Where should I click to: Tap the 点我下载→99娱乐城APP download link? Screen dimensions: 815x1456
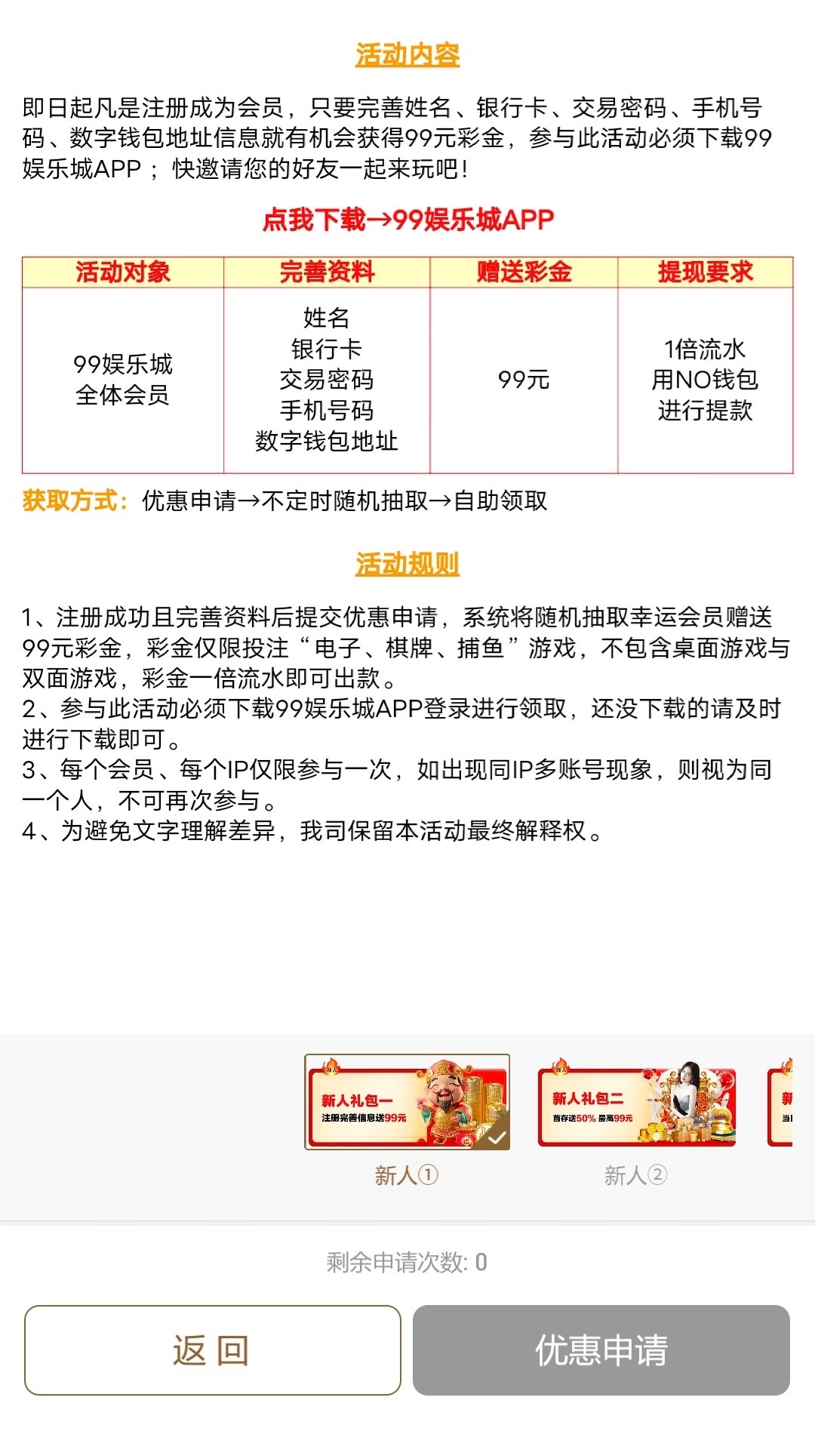pos(407,220)
